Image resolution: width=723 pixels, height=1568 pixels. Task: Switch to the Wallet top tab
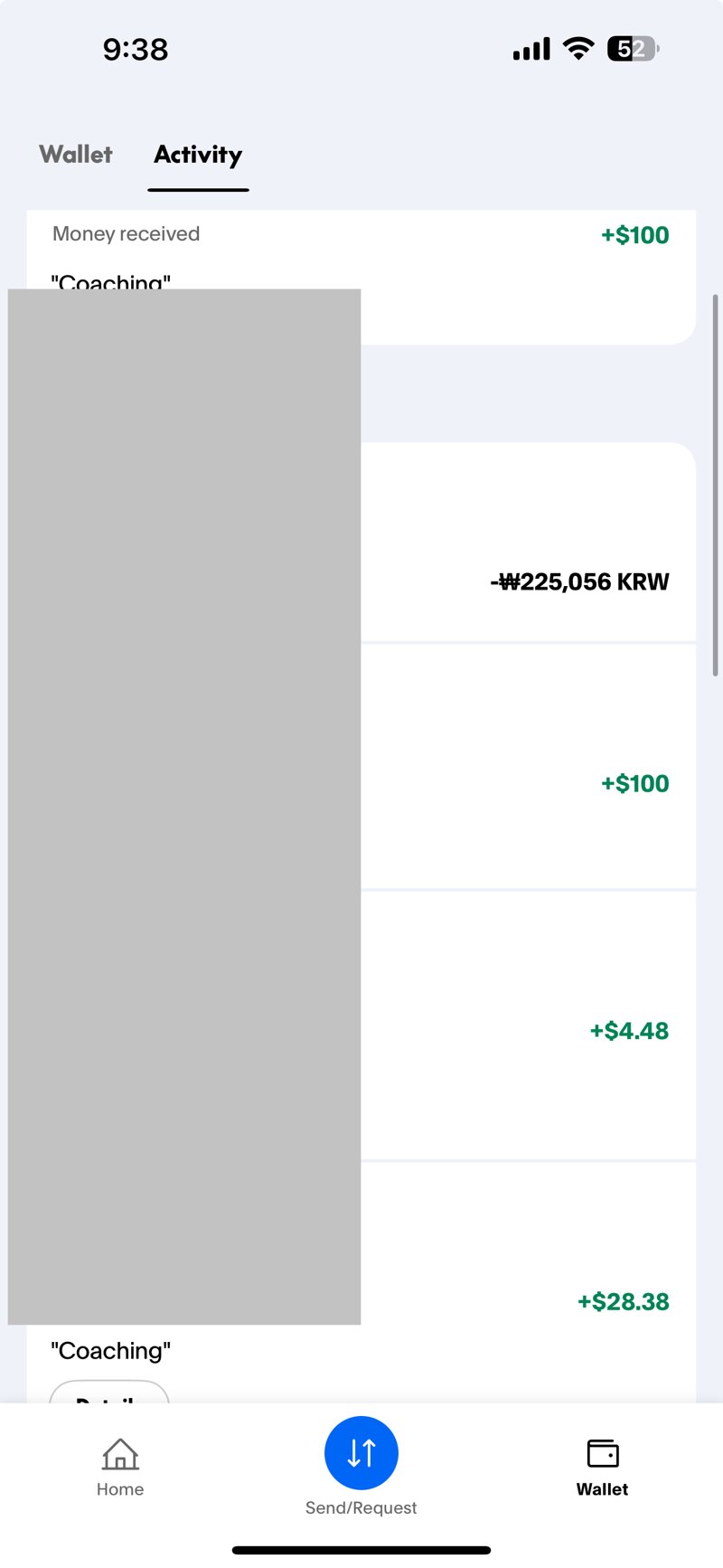click(76, 155)
